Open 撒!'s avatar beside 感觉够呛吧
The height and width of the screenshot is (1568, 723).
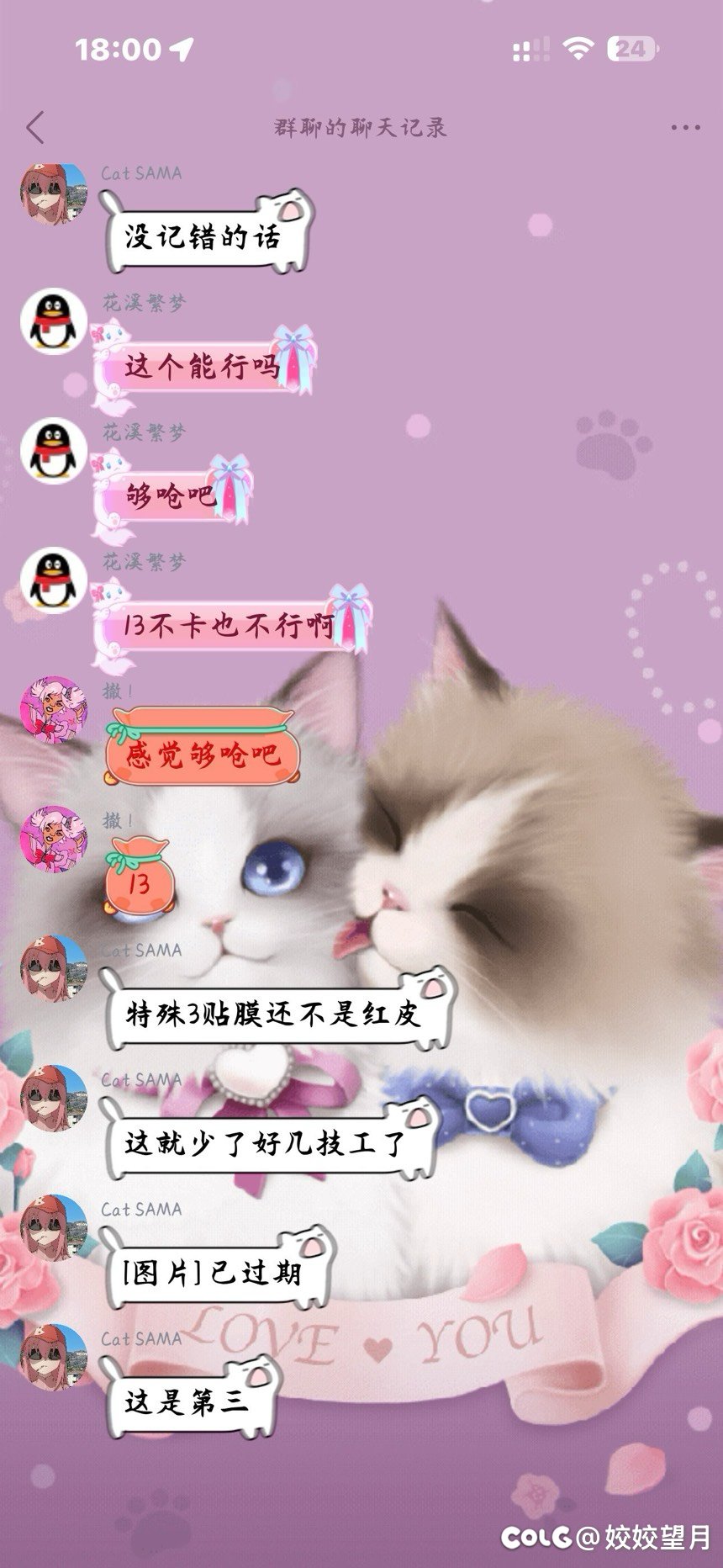tap(53, 710)
